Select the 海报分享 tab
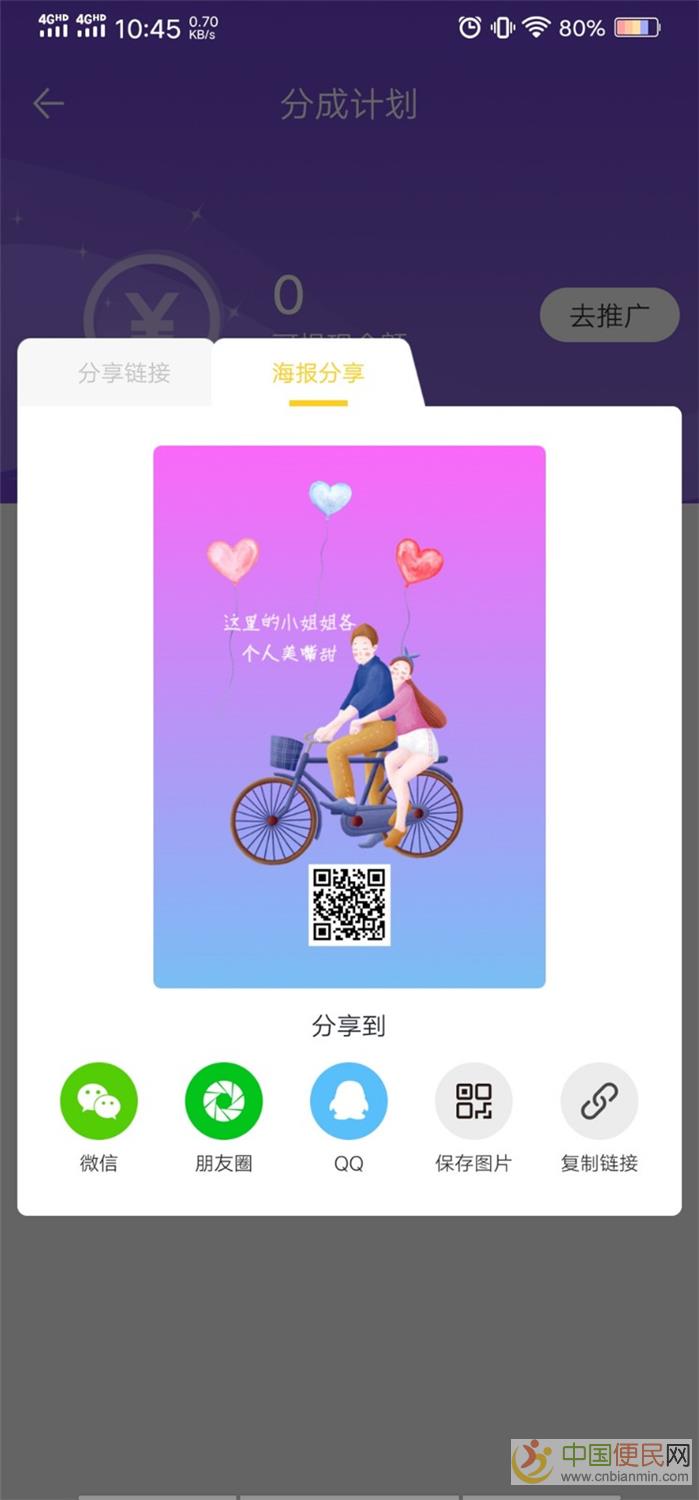Viewport: 699px width, 1500px height. [318, 373]
